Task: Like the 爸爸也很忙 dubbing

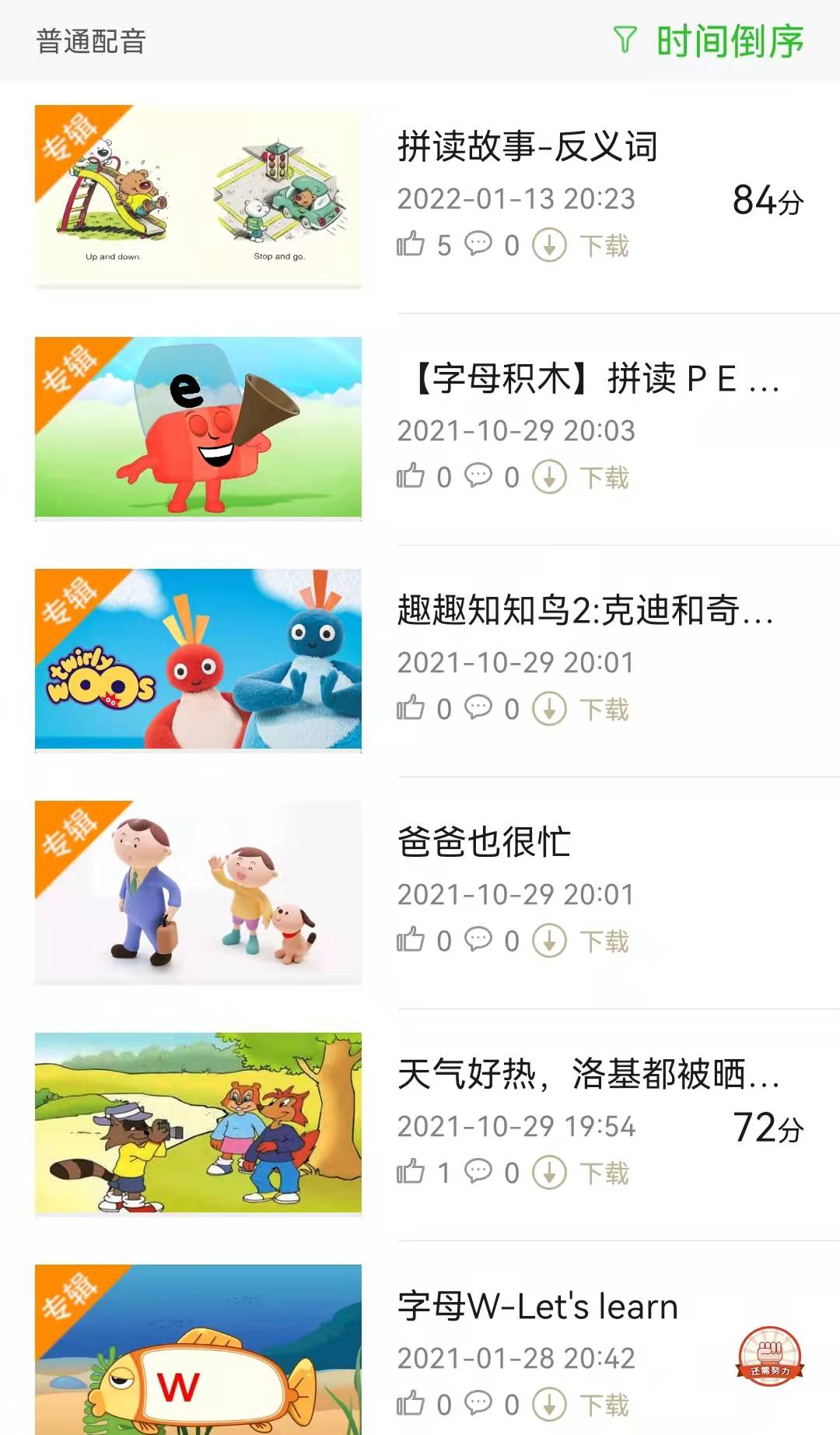Action: (411, 940)
